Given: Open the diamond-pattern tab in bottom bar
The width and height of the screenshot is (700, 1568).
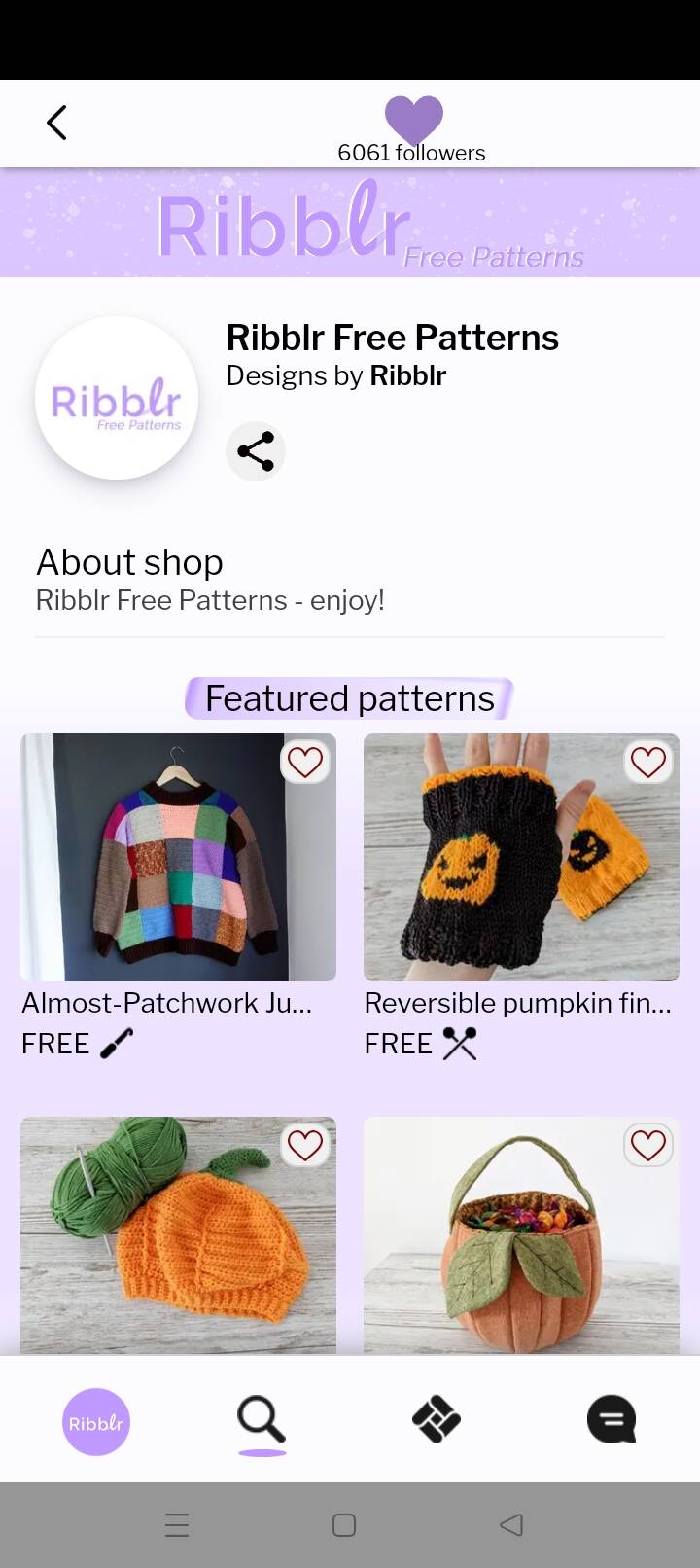Looking at the screenshot, I should tap(437, 1420).
